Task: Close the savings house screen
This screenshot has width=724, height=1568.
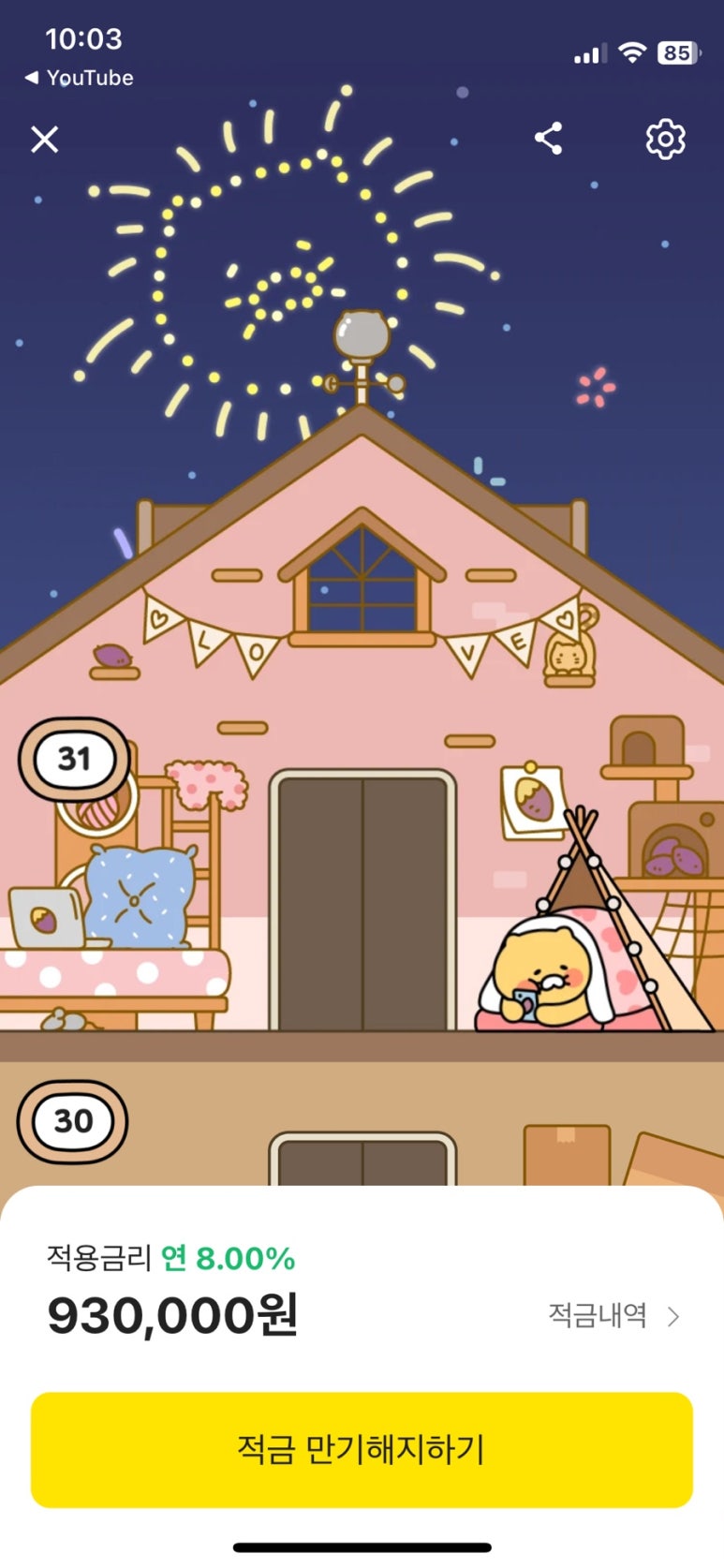Action: [x=44, y=140]
